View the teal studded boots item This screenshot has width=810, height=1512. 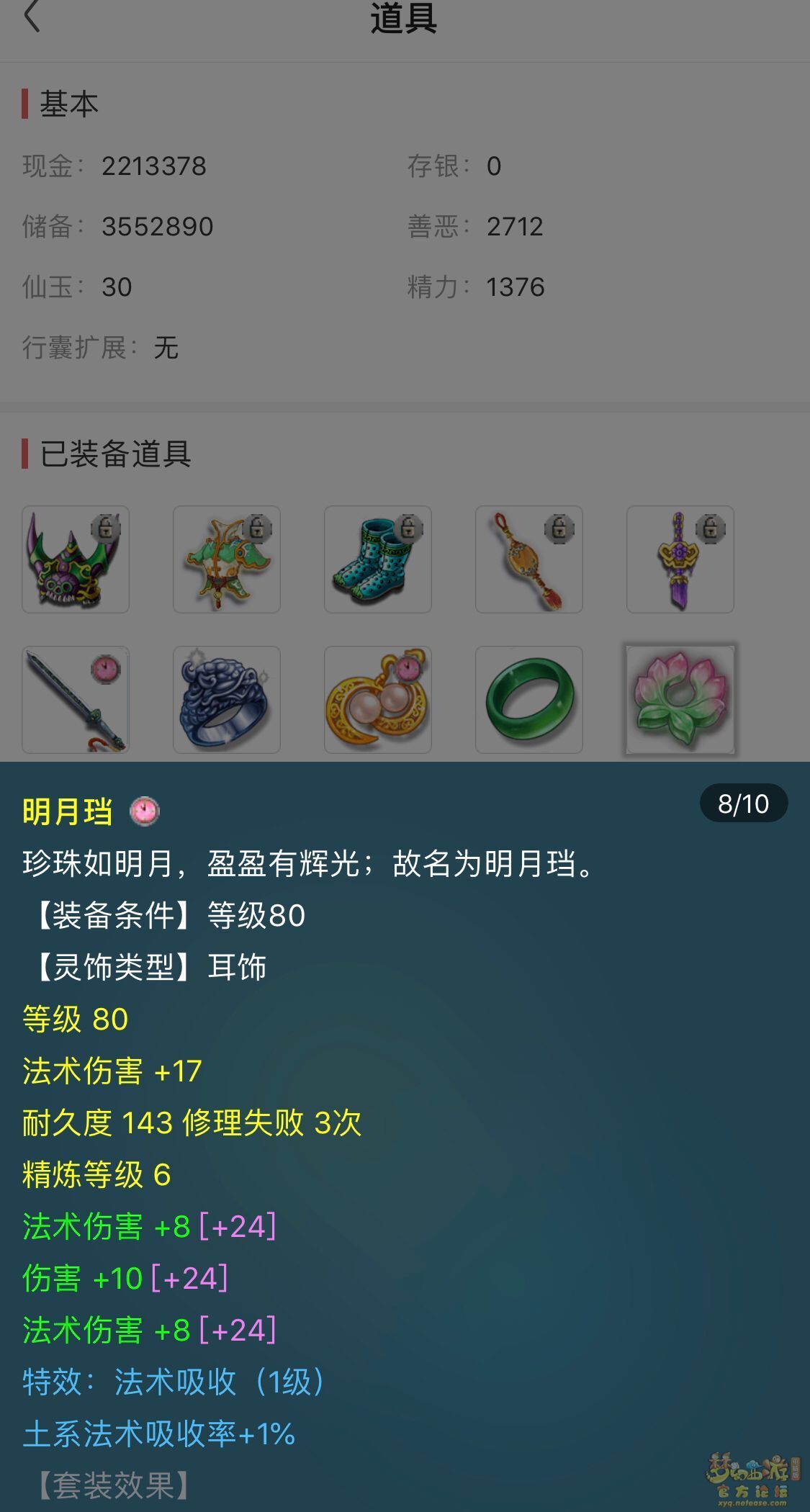tap(378, 559)
